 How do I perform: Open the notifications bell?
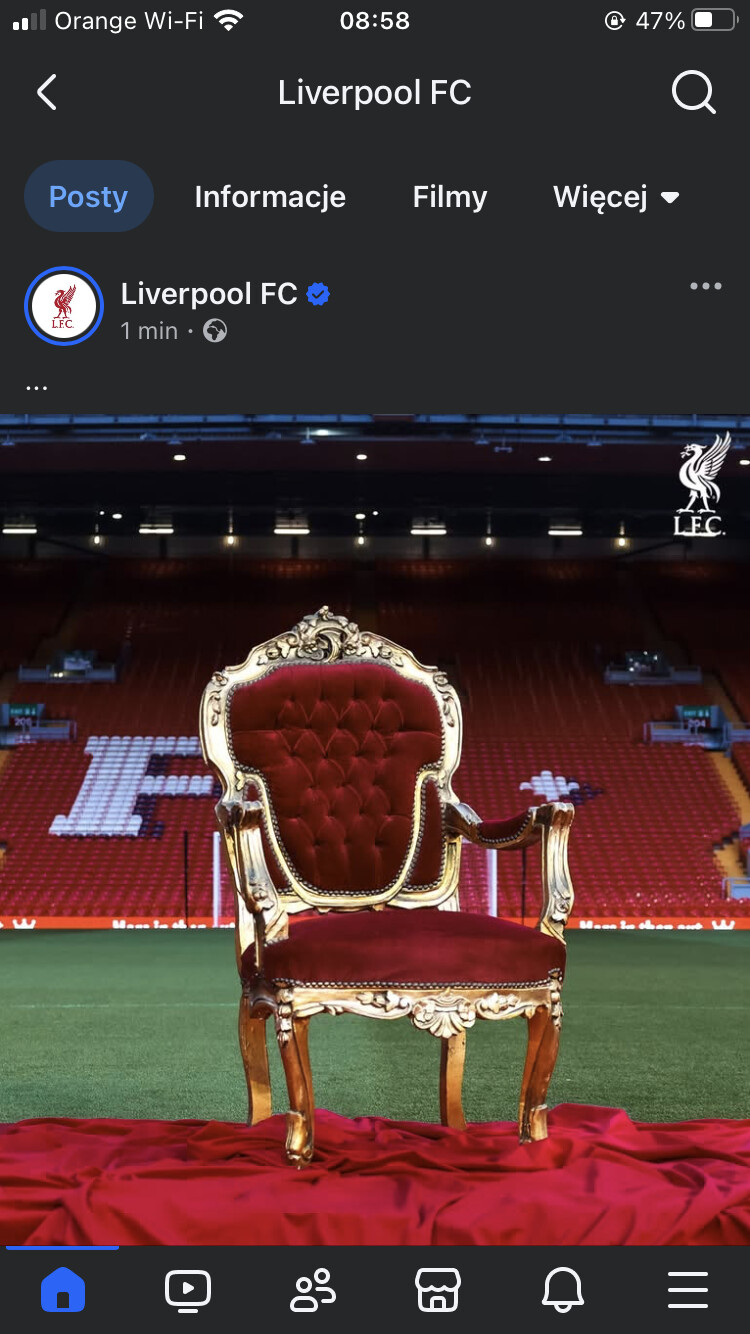pyautogui.click(x=563, y=1290)
